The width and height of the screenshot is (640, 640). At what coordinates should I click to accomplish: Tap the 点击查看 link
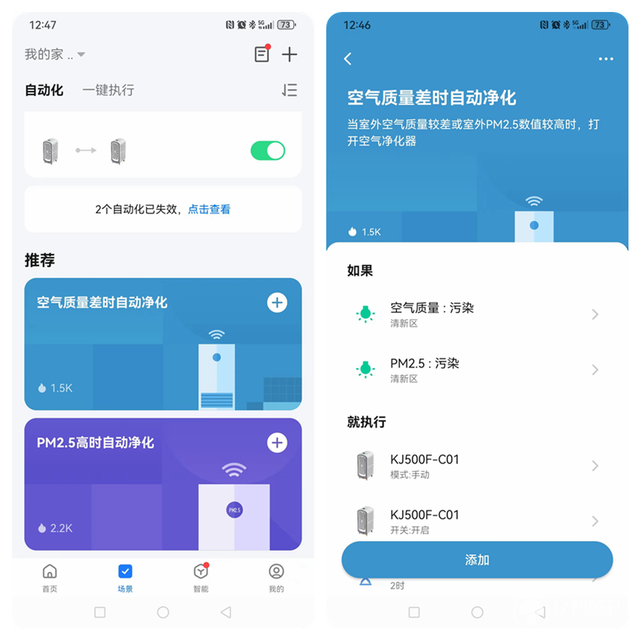(209, 209)
